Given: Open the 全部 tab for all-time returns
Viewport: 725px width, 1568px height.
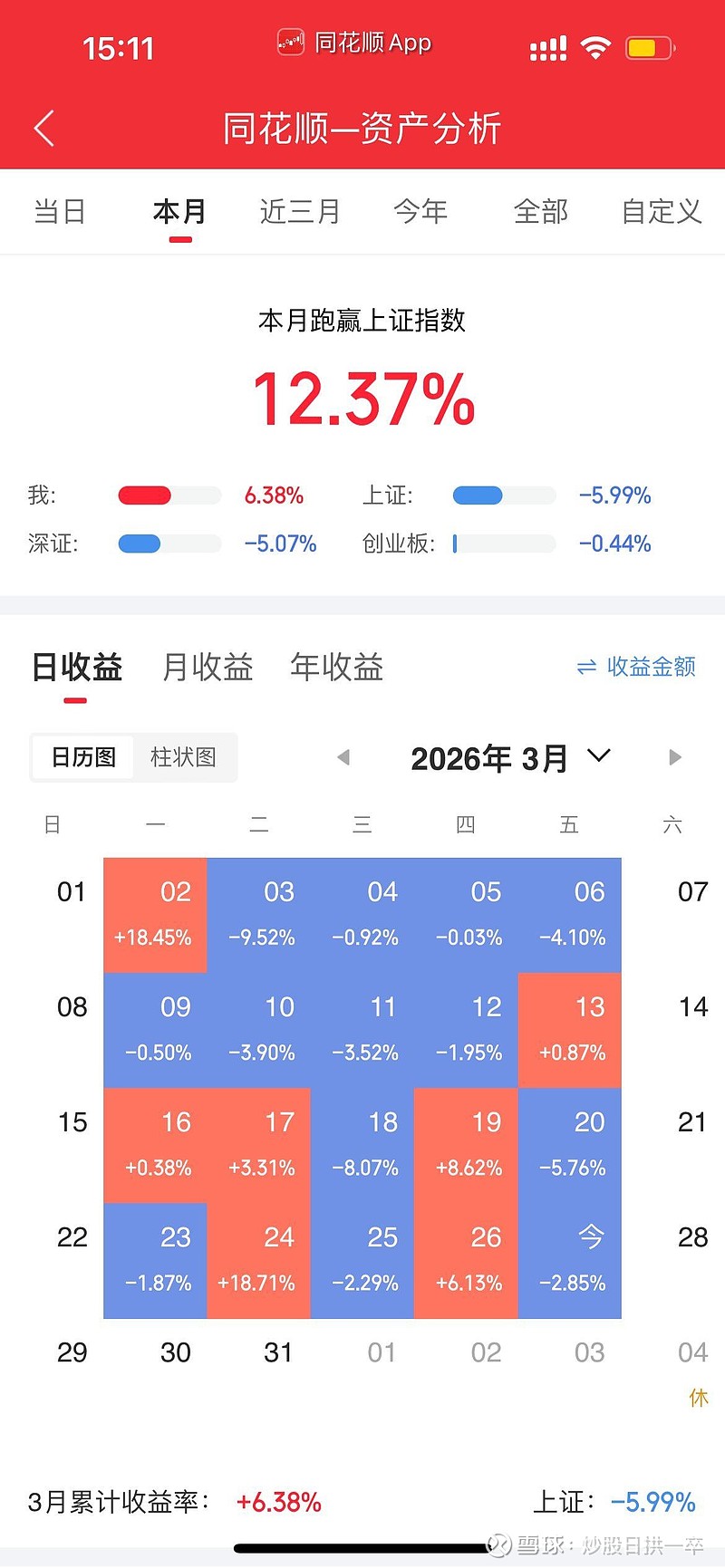Looking at the screenshot, I should (541, 211).
